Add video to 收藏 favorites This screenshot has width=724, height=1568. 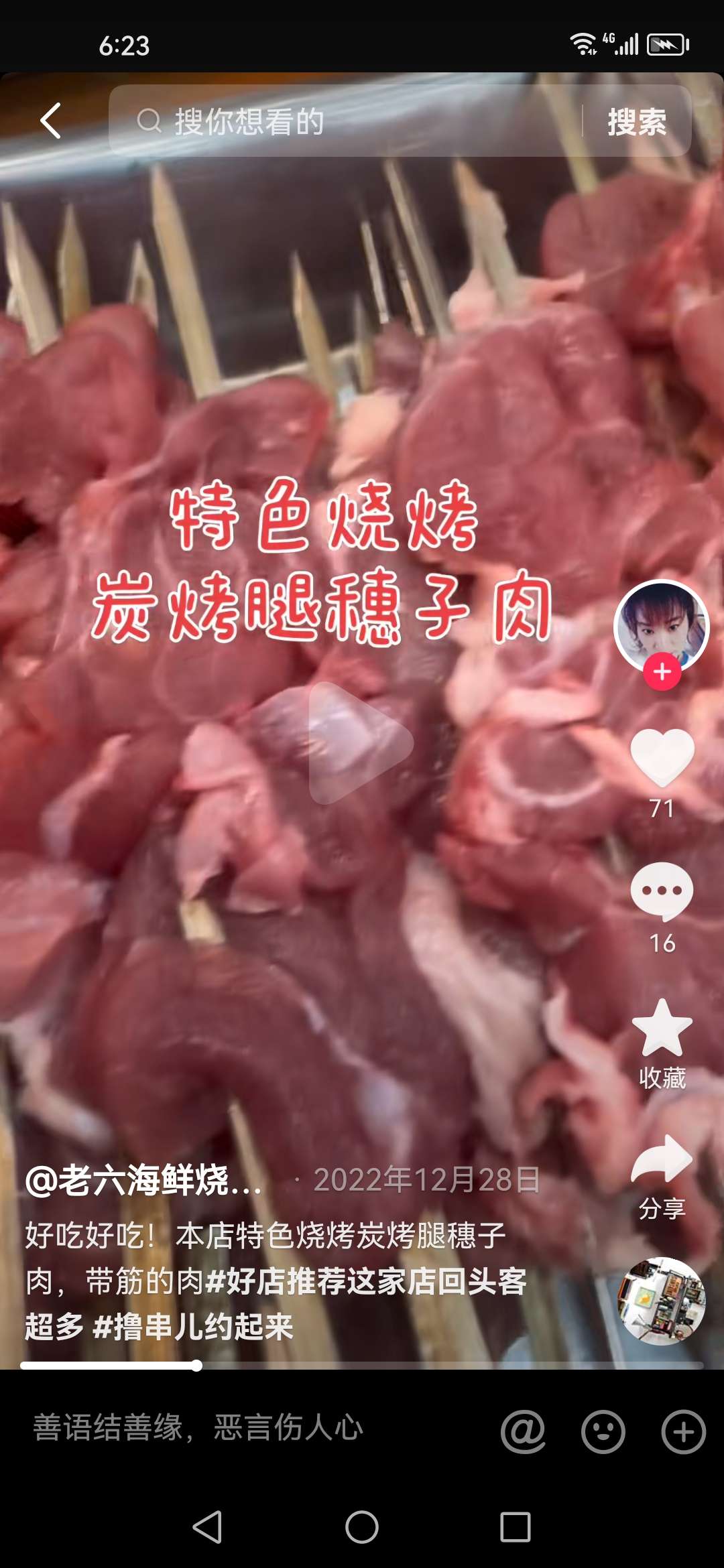point(662,1029)
